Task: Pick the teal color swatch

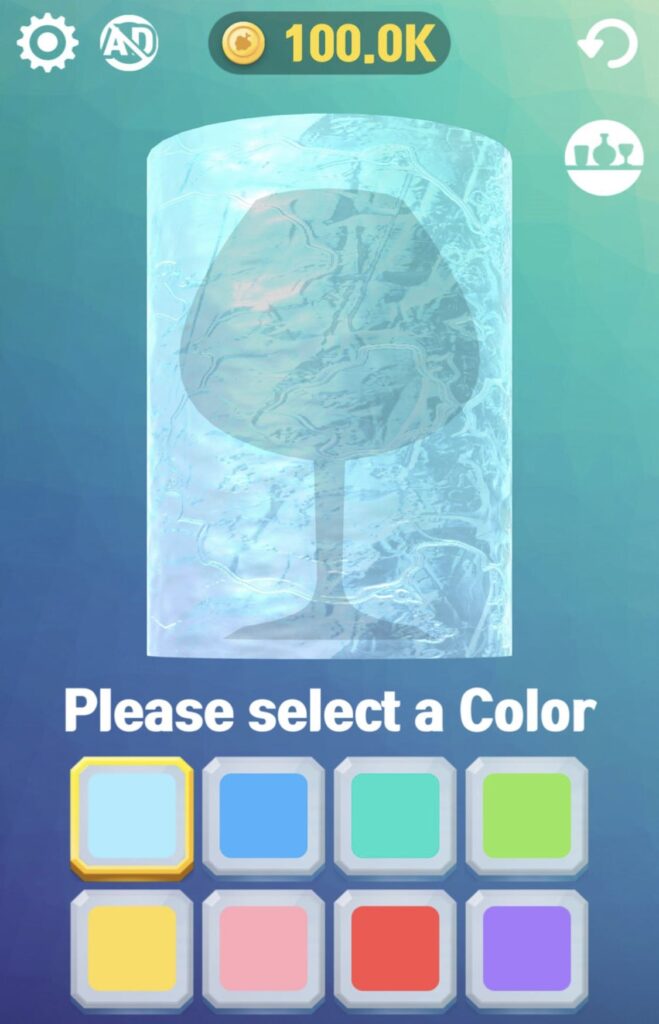Action: point(395,815)
